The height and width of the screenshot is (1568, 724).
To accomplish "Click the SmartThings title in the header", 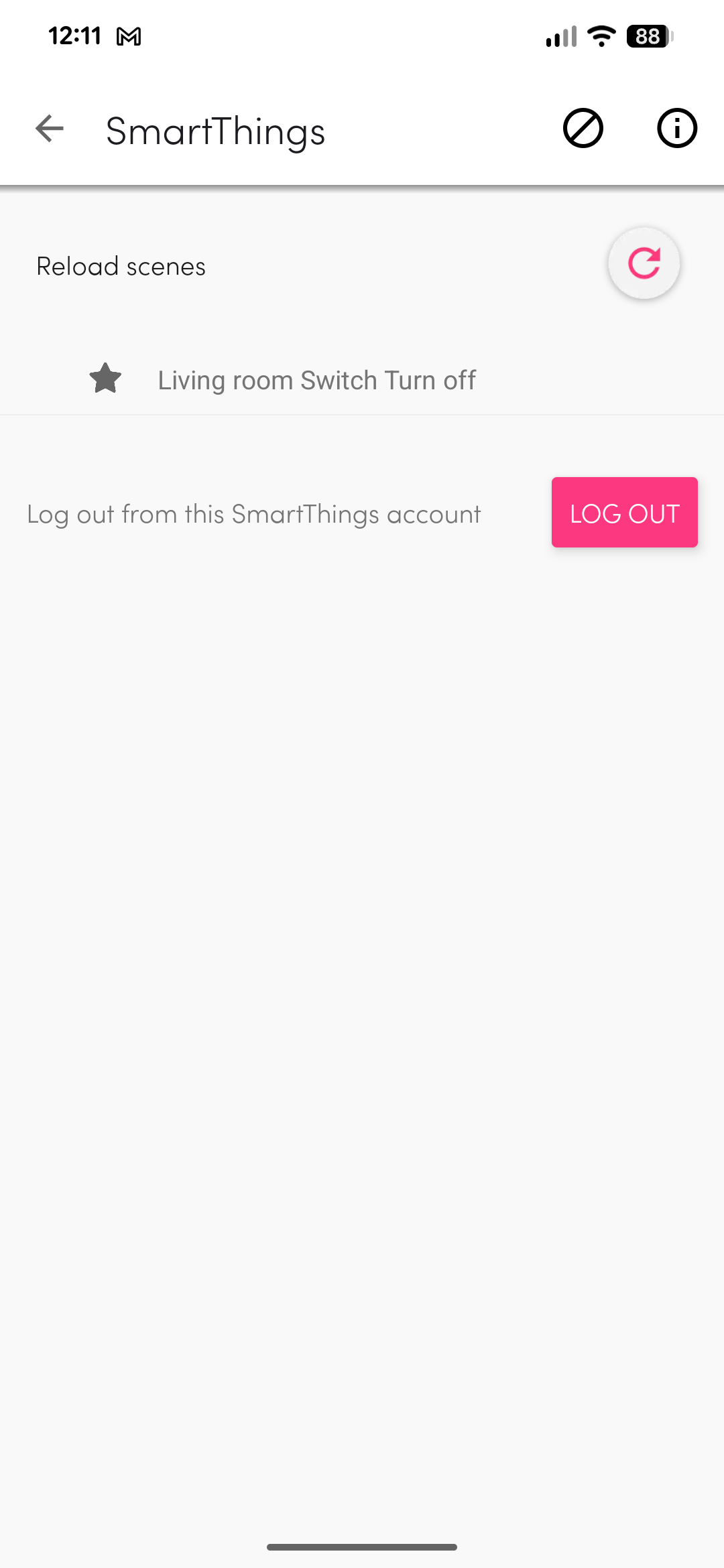I will 215,131.
